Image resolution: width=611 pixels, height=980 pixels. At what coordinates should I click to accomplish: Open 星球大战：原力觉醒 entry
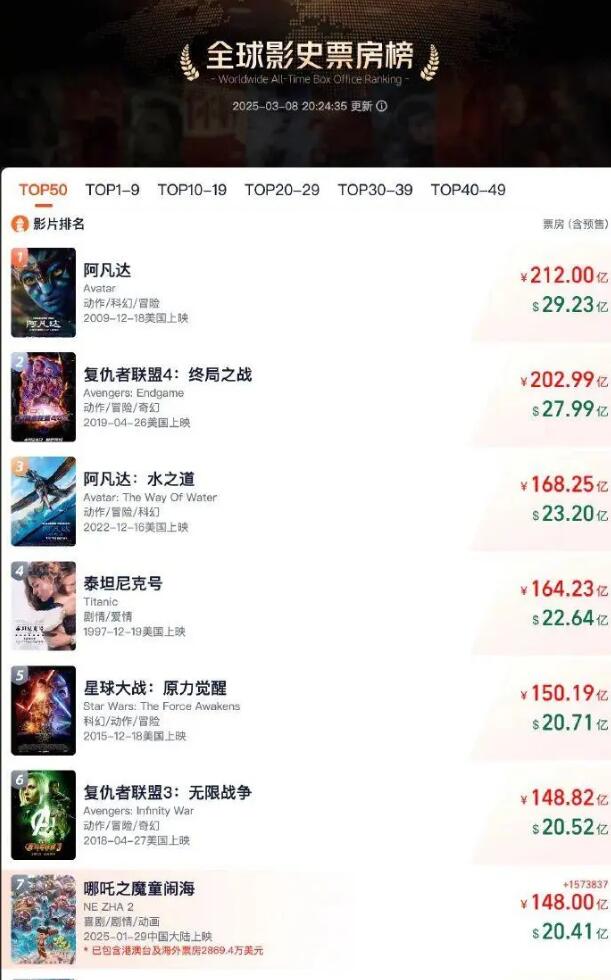click(x=306, y=709)
